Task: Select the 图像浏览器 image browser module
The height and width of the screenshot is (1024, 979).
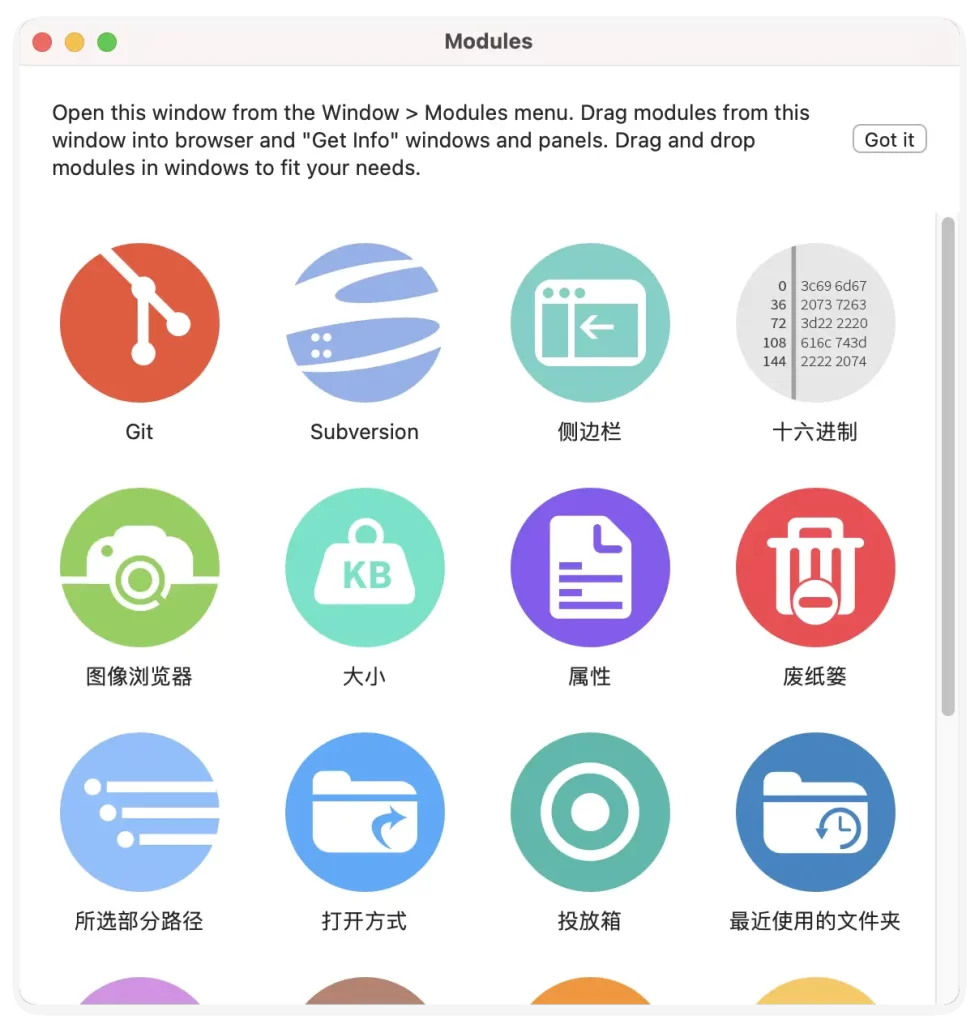Action: point(139,568)
